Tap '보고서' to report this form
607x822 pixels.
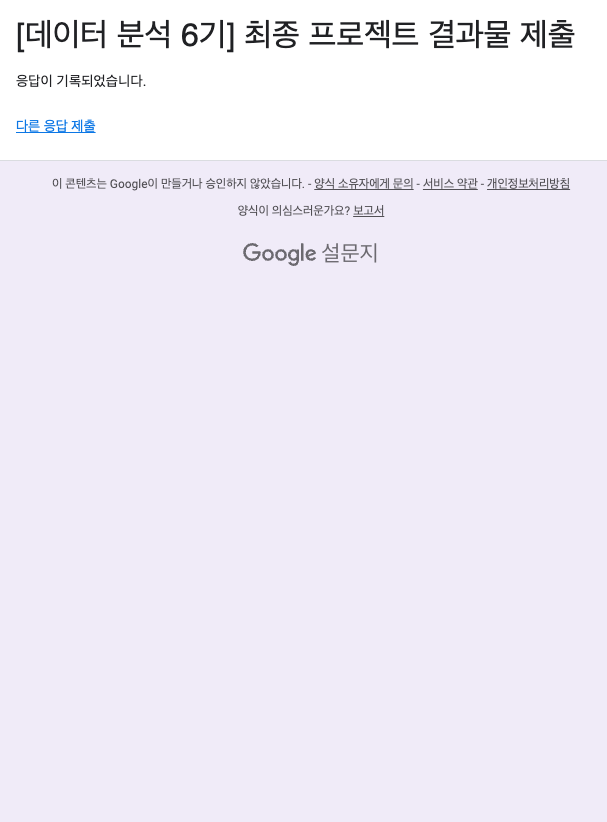[368, 211]
